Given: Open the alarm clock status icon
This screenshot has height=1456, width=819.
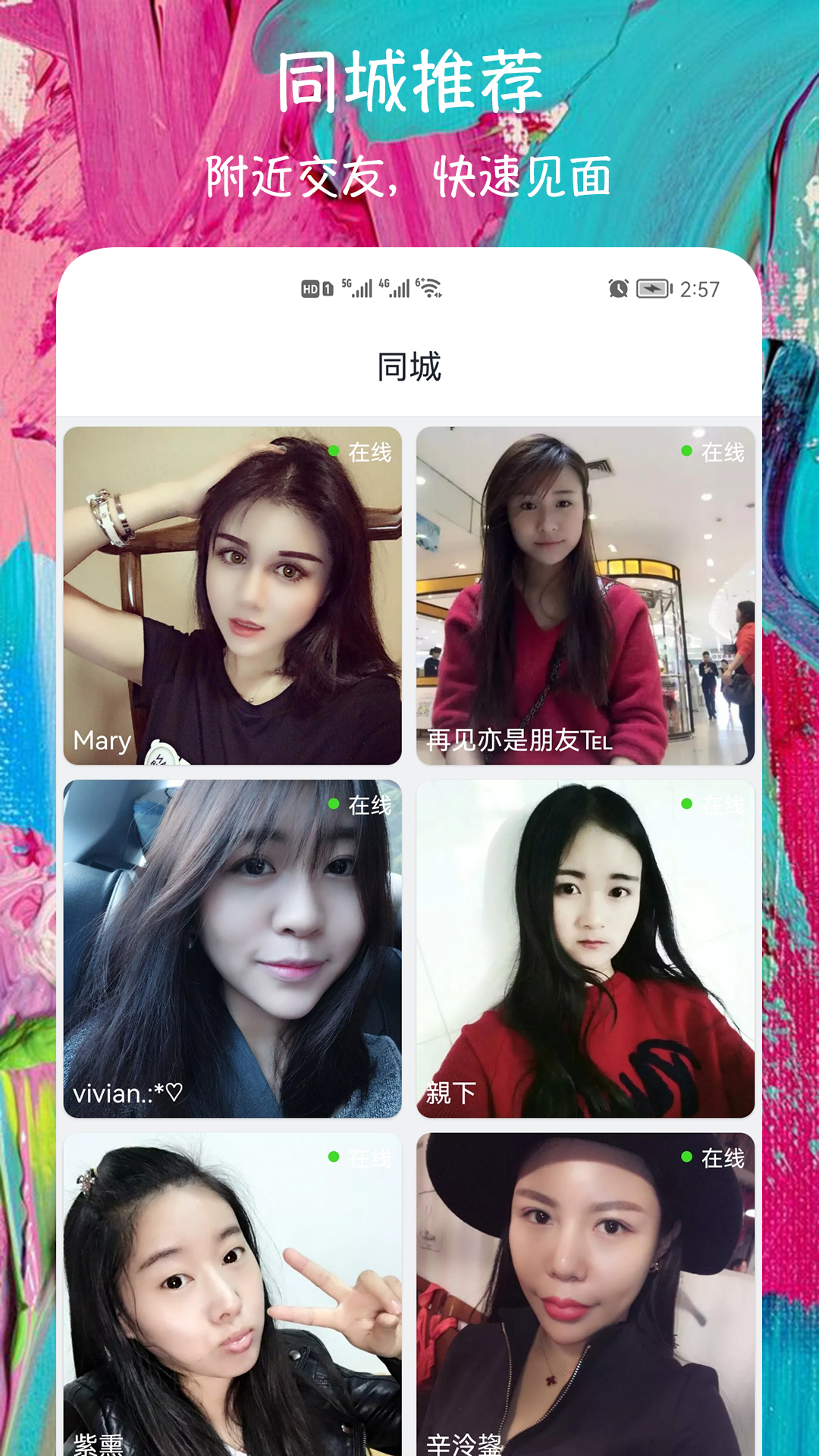Looking at the screenshot, I should pyautogui.click(x=618, y=288).
